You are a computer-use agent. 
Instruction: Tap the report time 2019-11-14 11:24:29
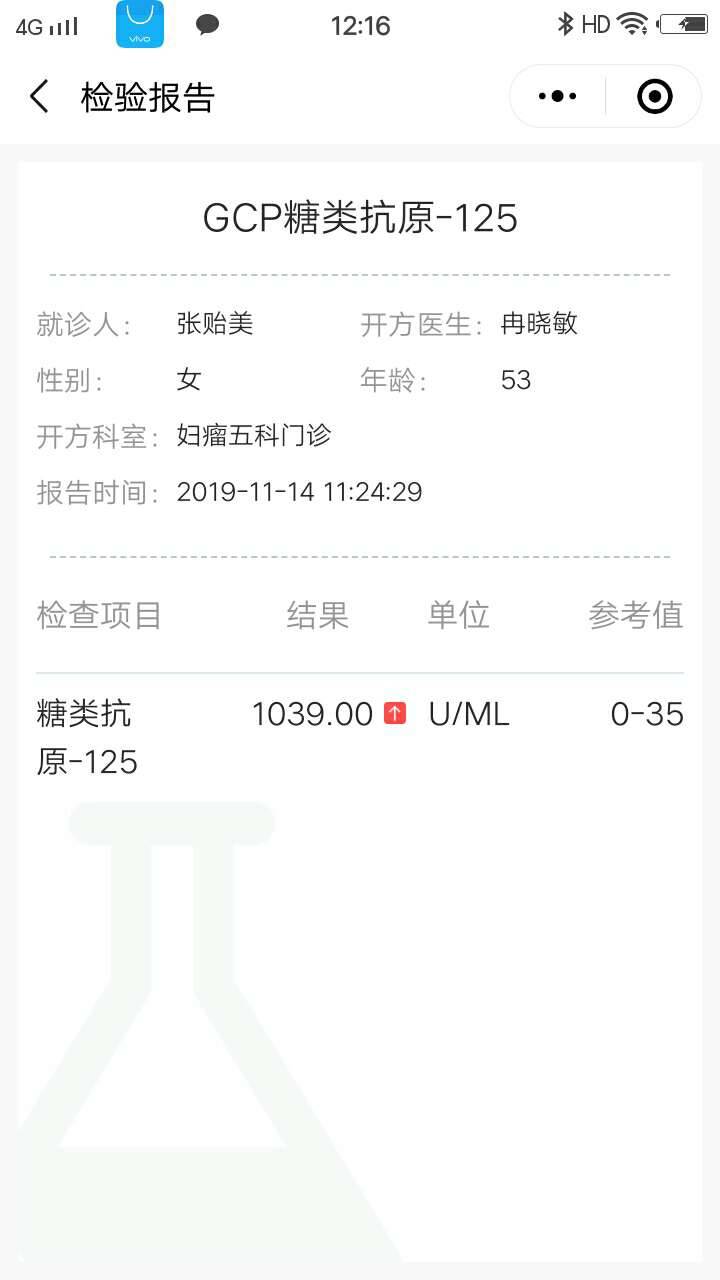tap(299, 492)
